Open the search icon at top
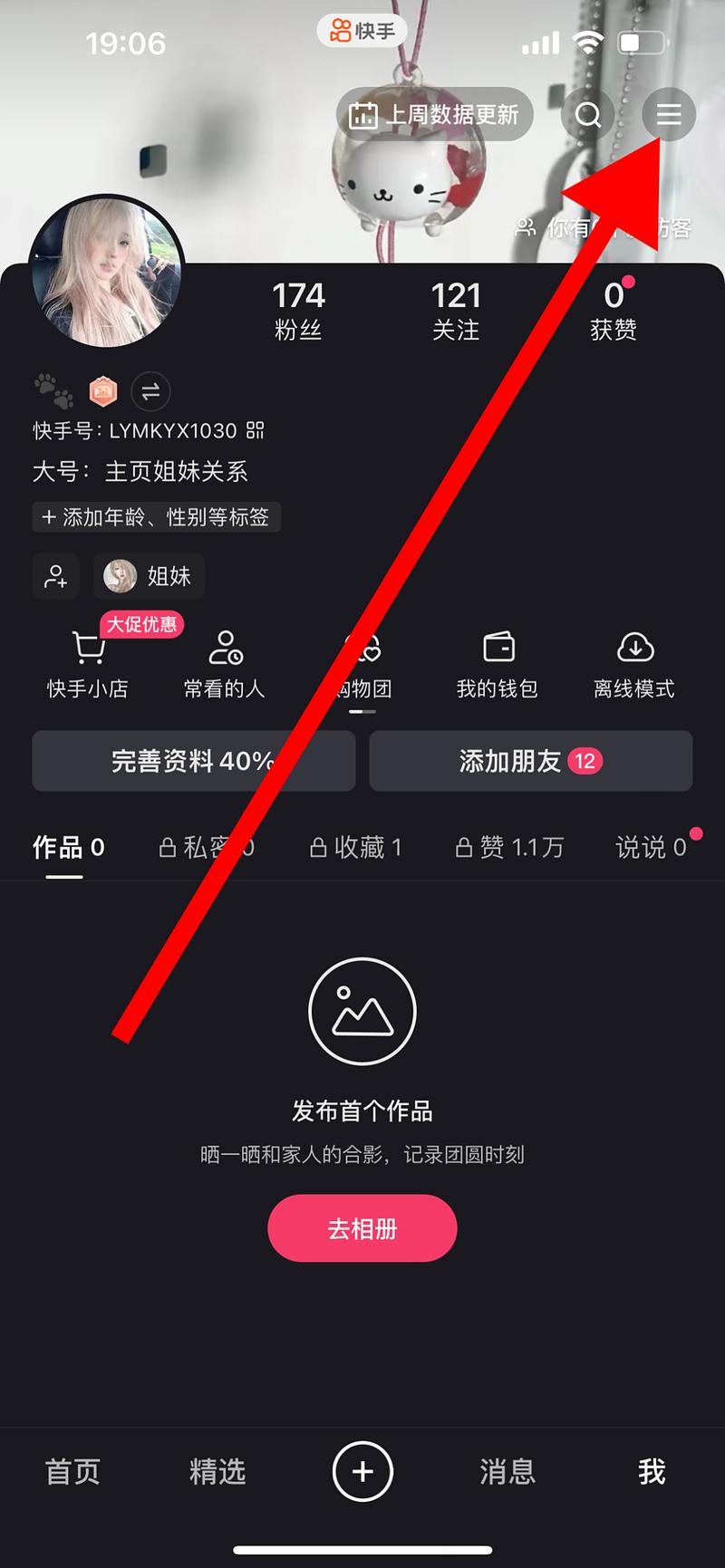This screenshot has width=725, height=1568. [x=587, y=114]
